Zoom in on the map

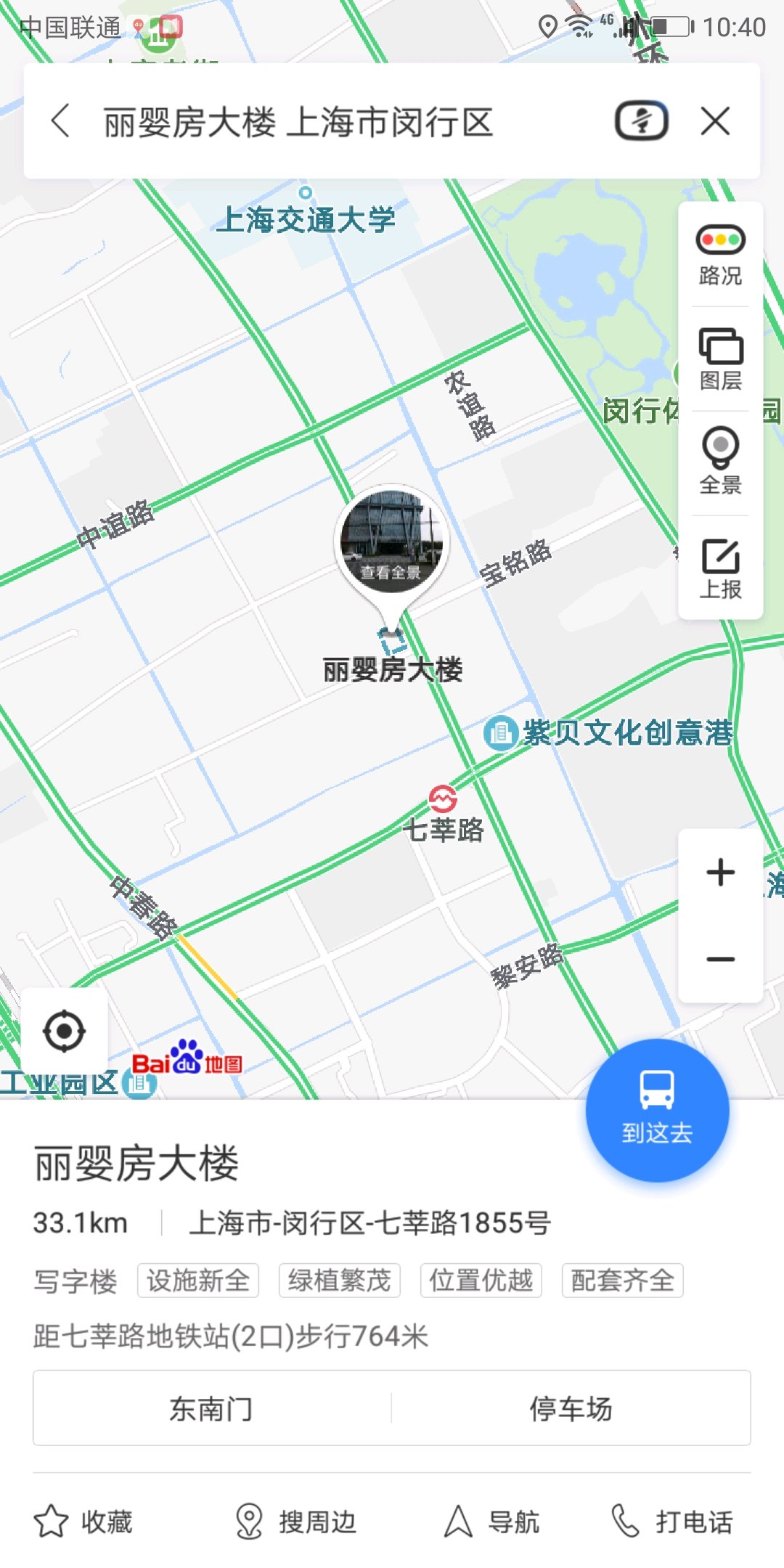[720, 873]
